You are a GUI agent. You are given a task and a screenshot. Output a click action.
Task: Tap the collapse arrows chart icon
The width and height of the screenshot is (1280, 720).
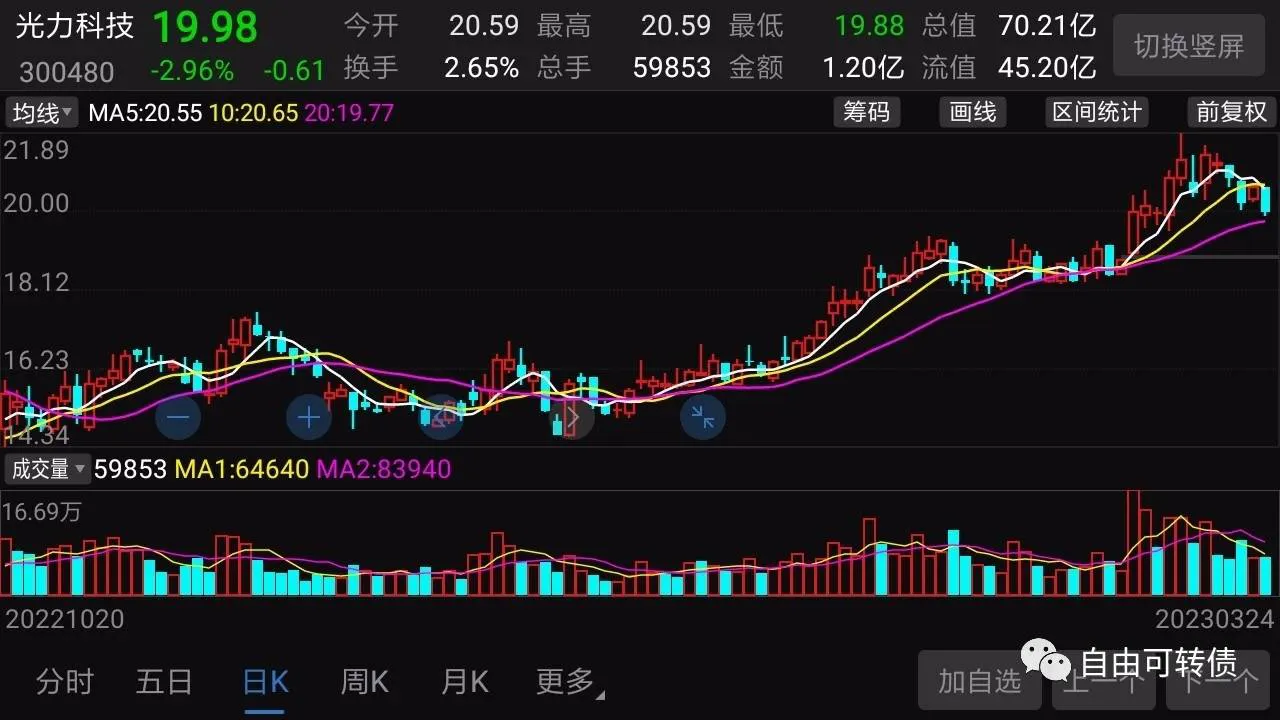tap(703, 417)
